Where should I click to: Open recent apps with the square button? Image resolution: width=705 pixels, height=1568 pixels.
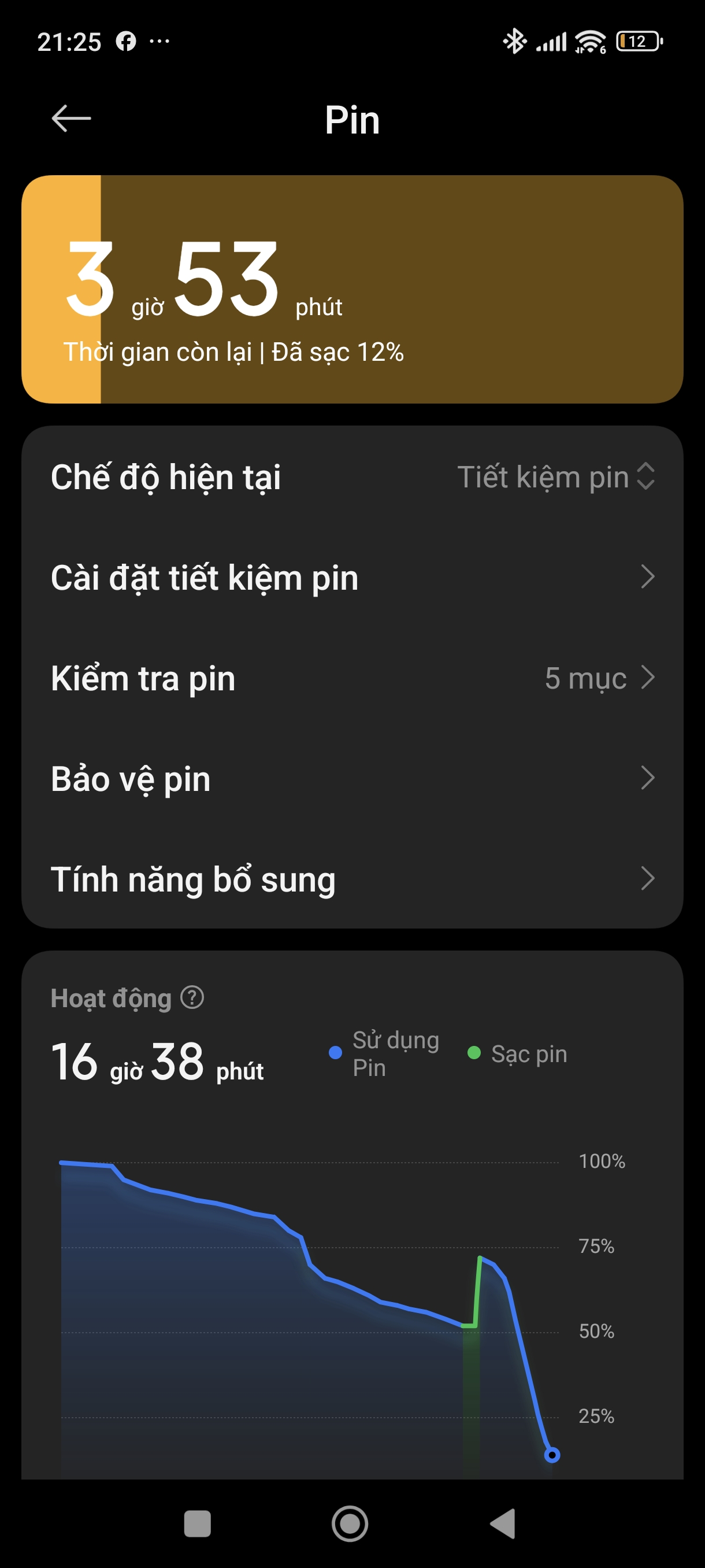tap(197, 1523)
